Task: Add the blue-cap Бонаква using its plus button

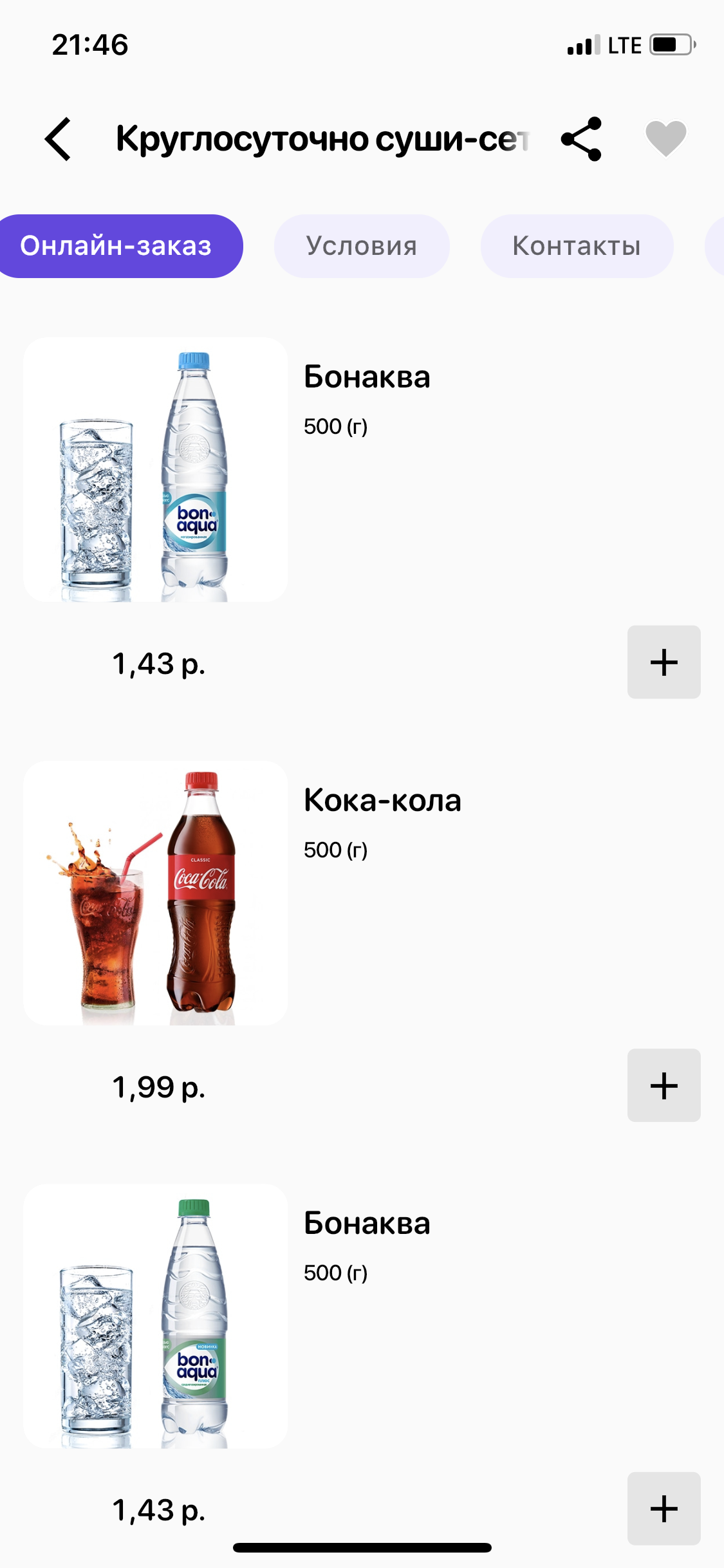Action: tap(664, 662)
